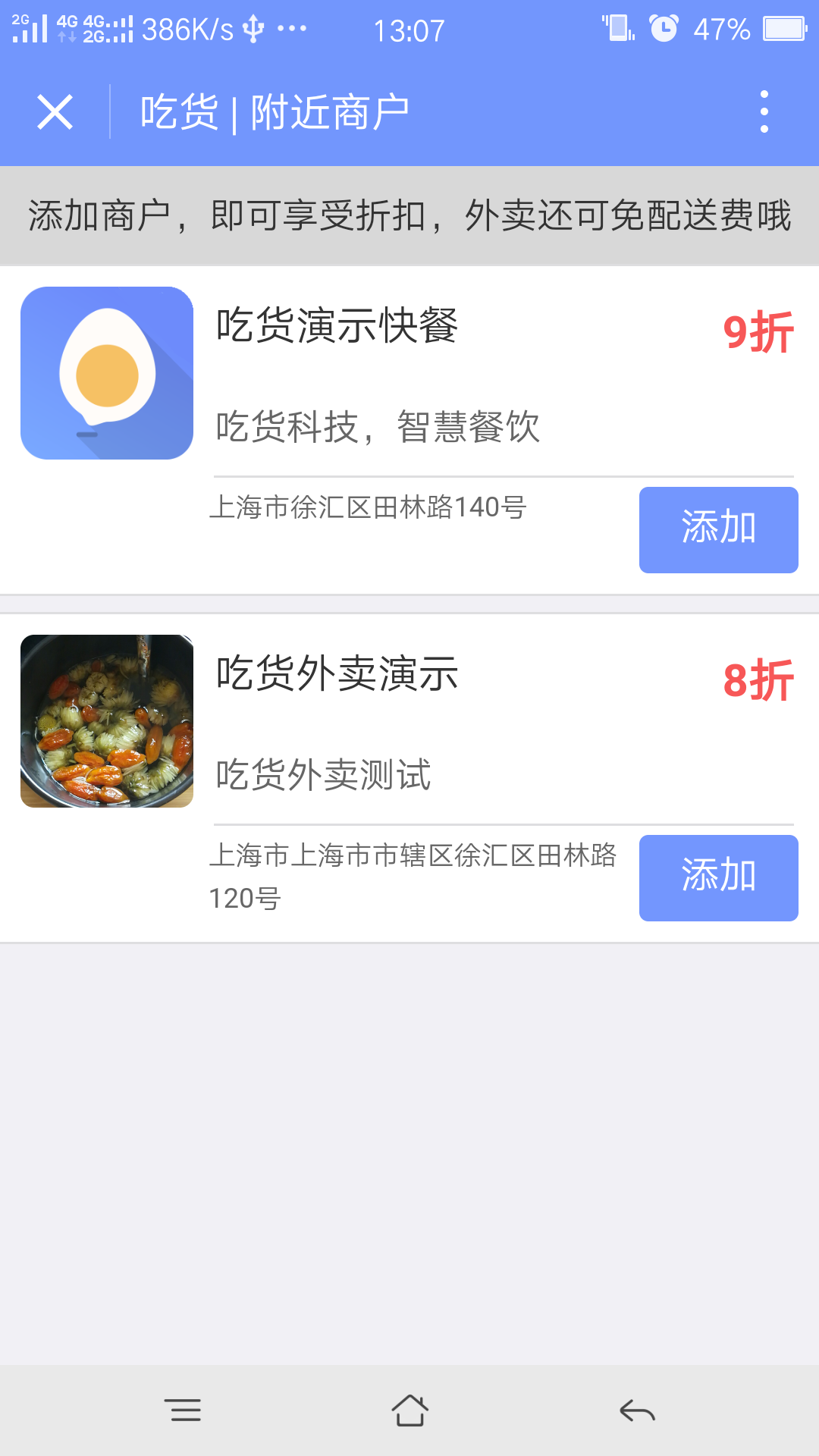Open the 吃货演示快餐 merchant card

point(409,430)
